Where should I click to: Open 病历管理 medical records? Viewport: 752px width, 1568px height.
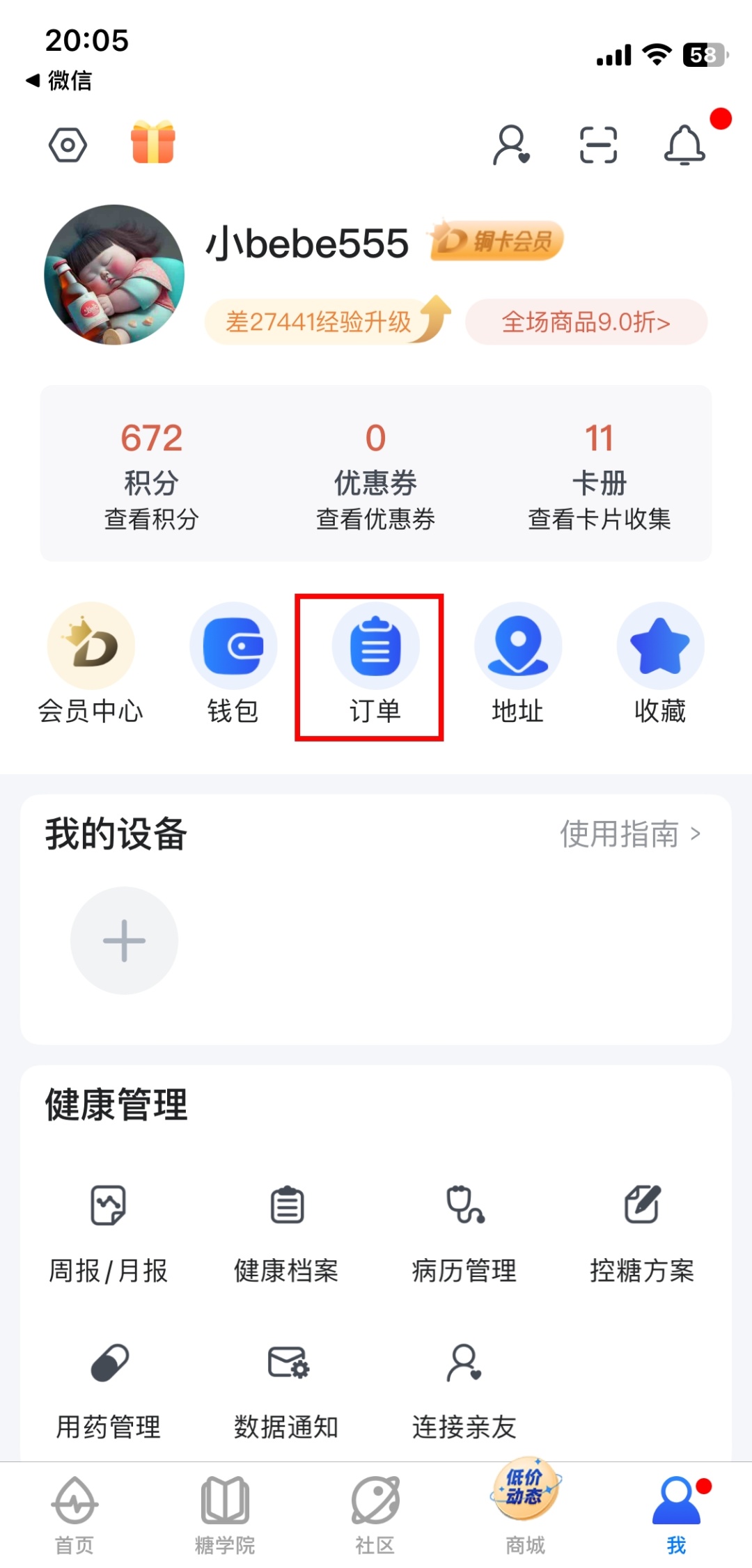click(x=464, y=1233)
